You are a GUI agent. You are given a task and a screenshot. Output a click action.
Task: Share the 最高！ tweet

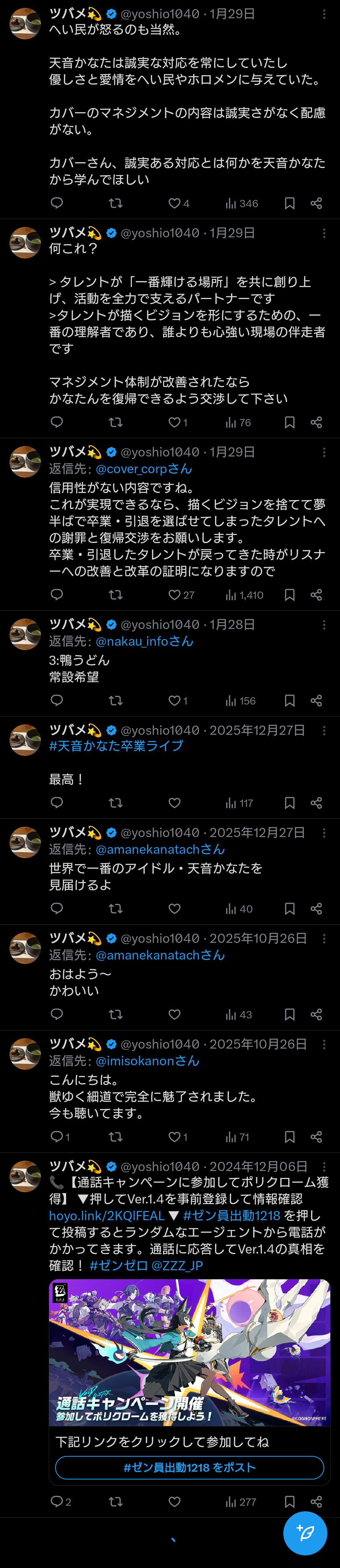(x=316, y=803)
